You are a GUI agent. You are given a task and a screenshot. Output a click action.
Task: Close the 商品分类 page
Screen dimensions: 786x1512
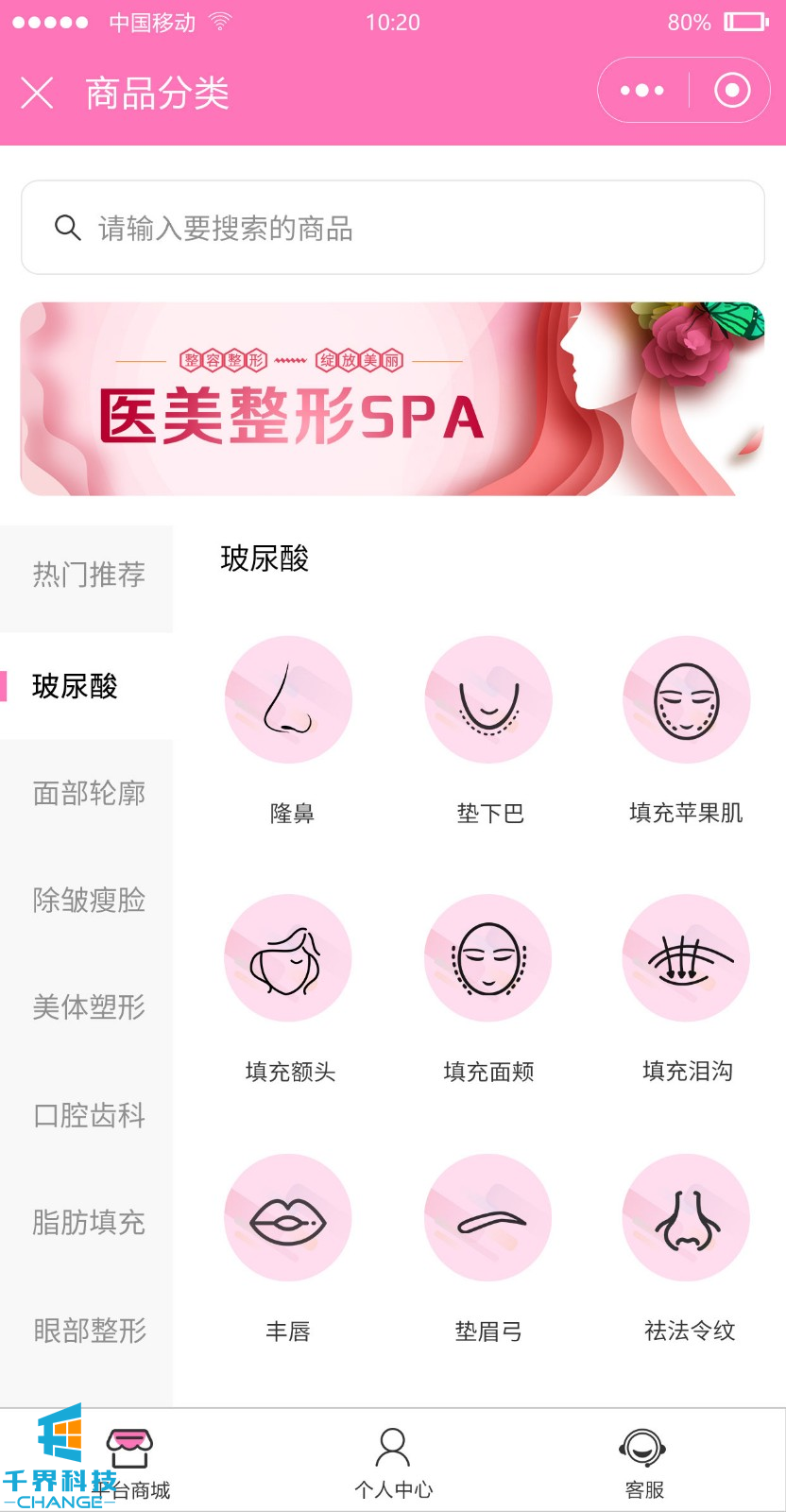point(37,93)
